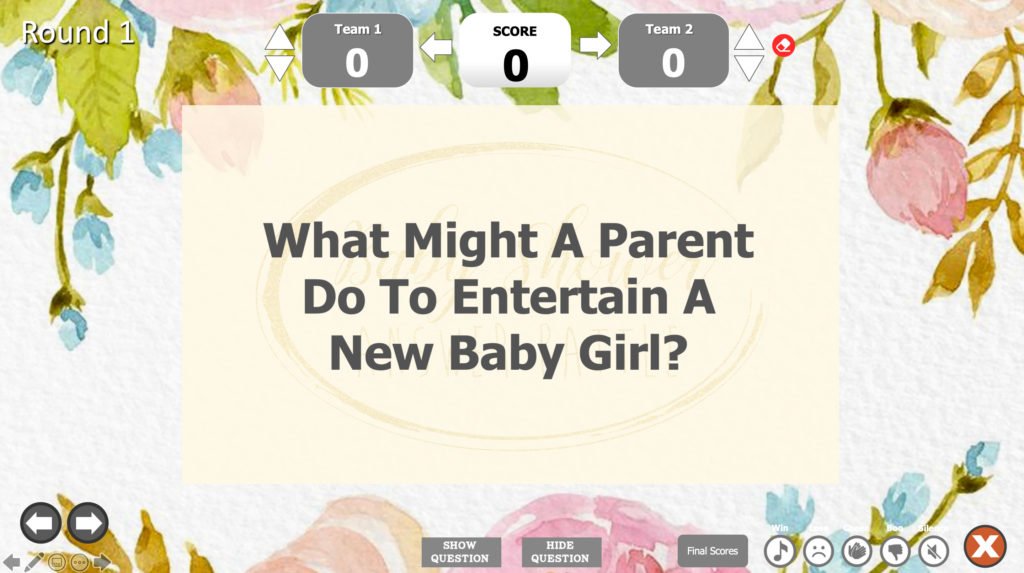Play the Lose sad-face sound

(818, 550)
